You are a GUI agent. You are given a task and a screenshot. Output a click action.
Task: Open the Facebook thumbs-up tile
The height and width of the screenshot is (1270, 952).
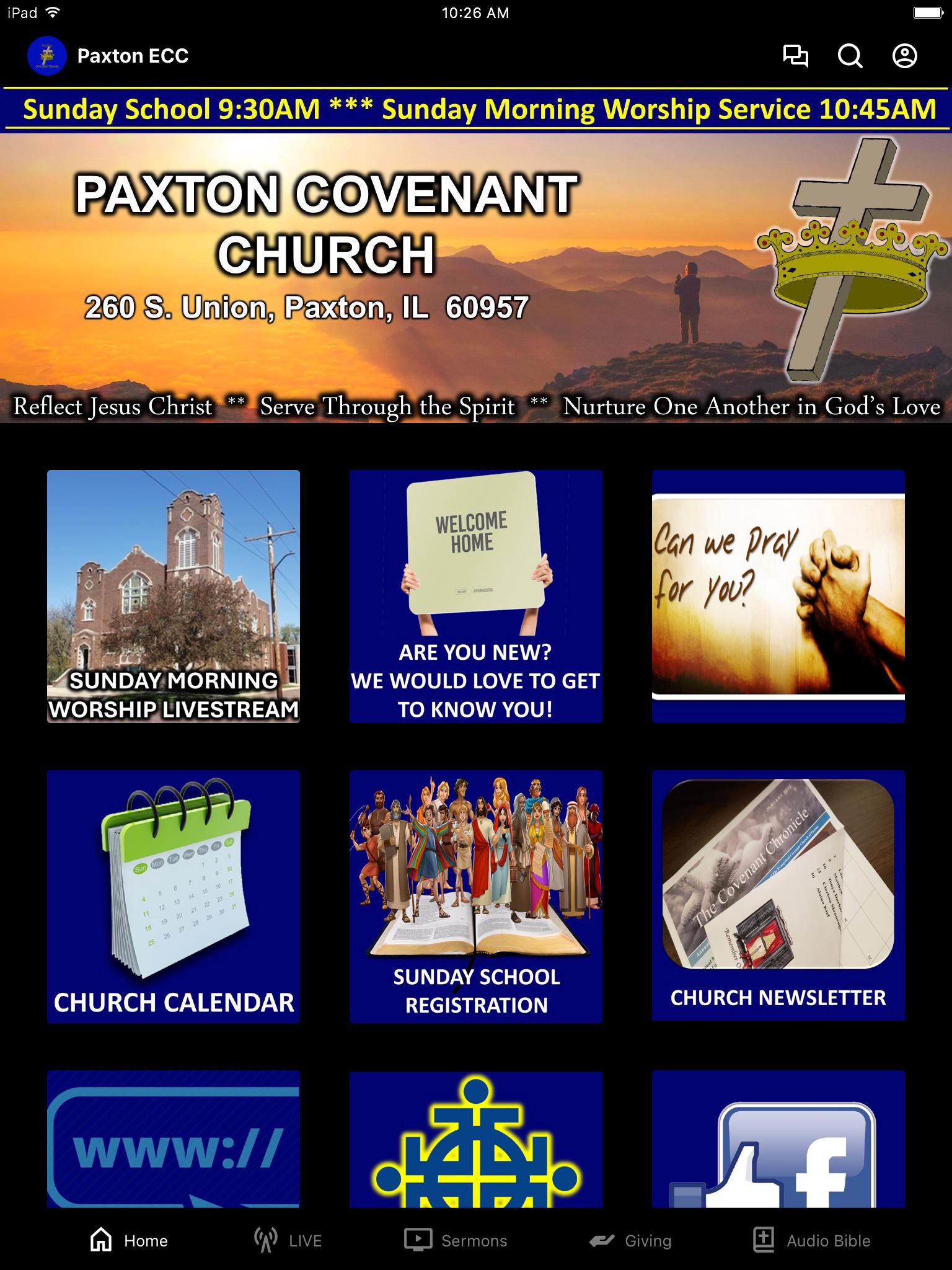778,1139
